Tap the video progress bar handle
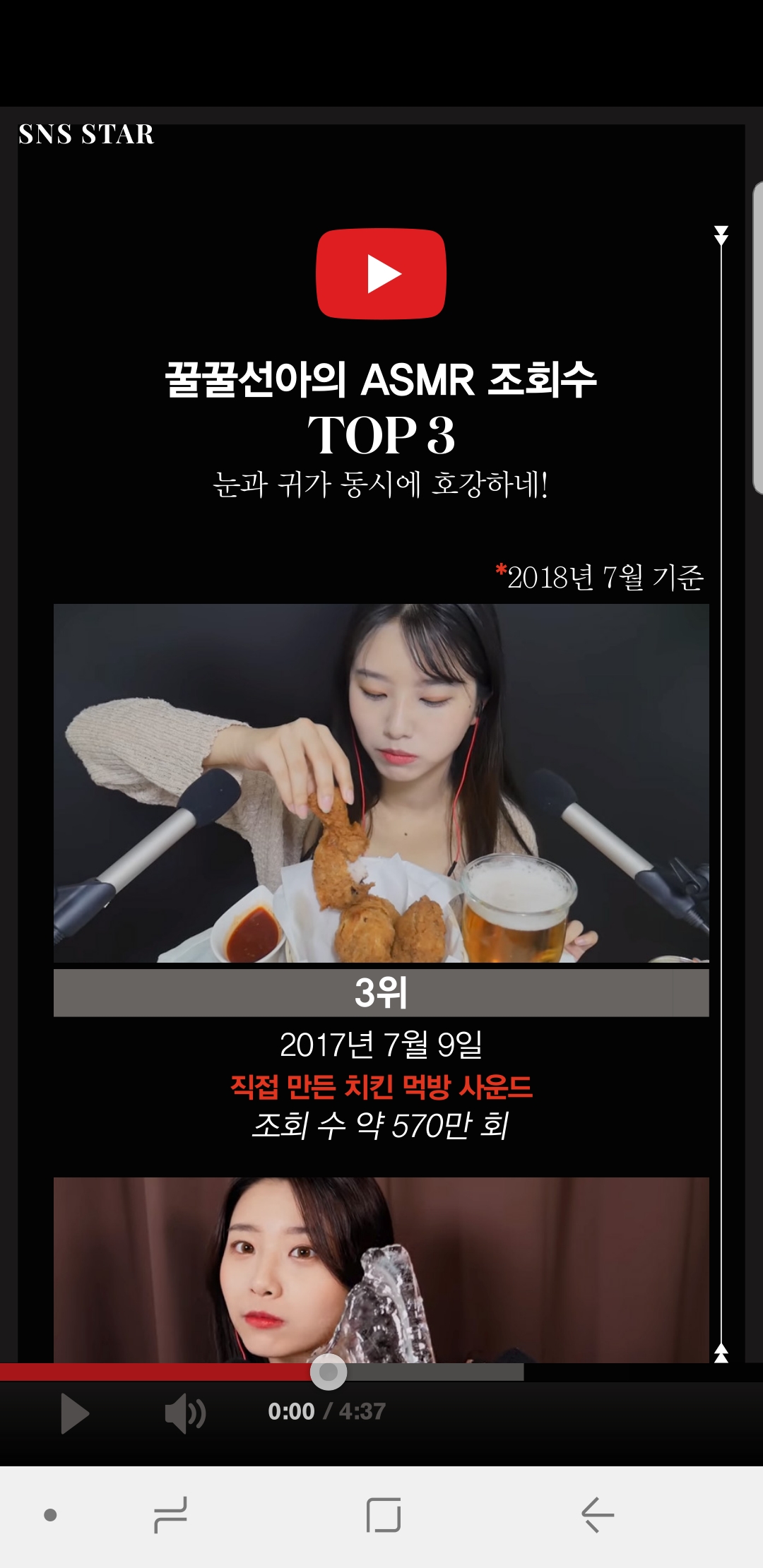Screen dimensions: 763x1568 [x=329, y=1372]
